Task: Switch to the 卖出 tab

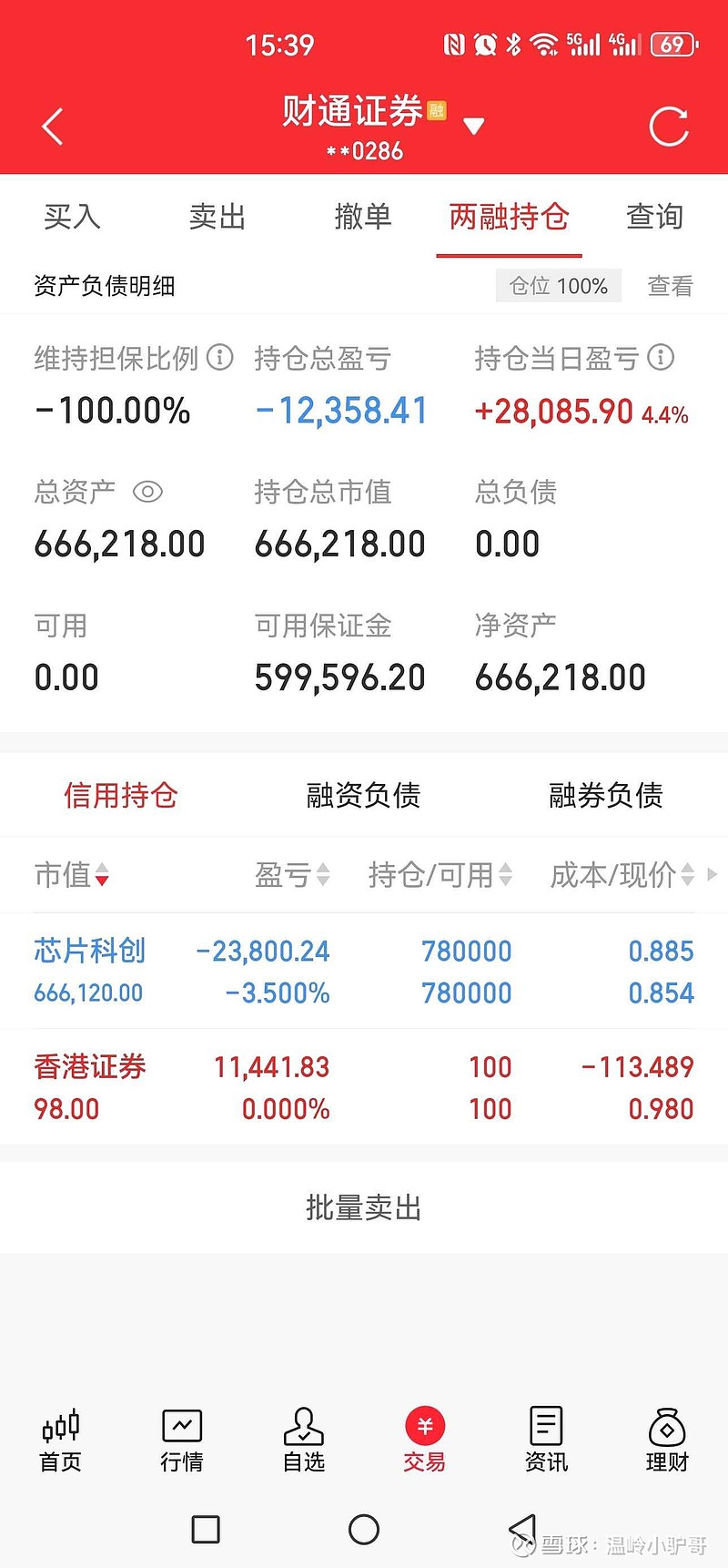Action: (217, 217)
